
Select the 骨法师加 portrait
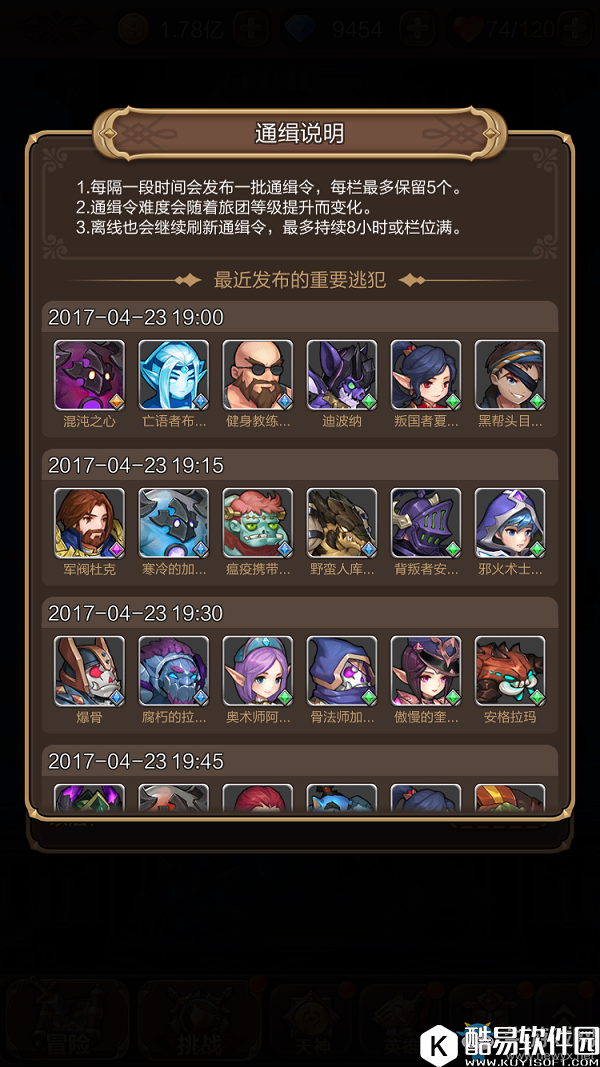click(x=342, y=671)
